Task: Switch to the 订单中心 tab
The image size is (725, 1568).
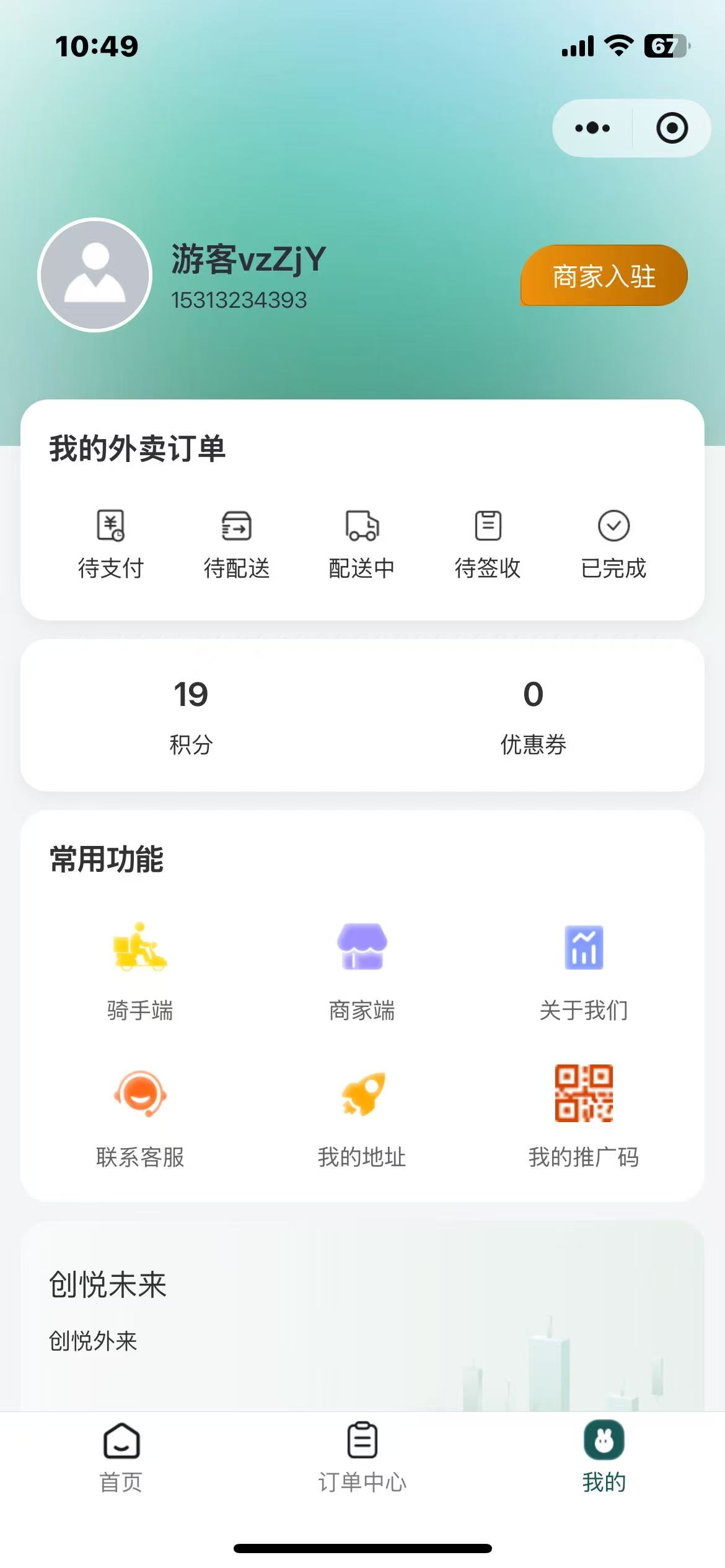Action: point(362,1457)
